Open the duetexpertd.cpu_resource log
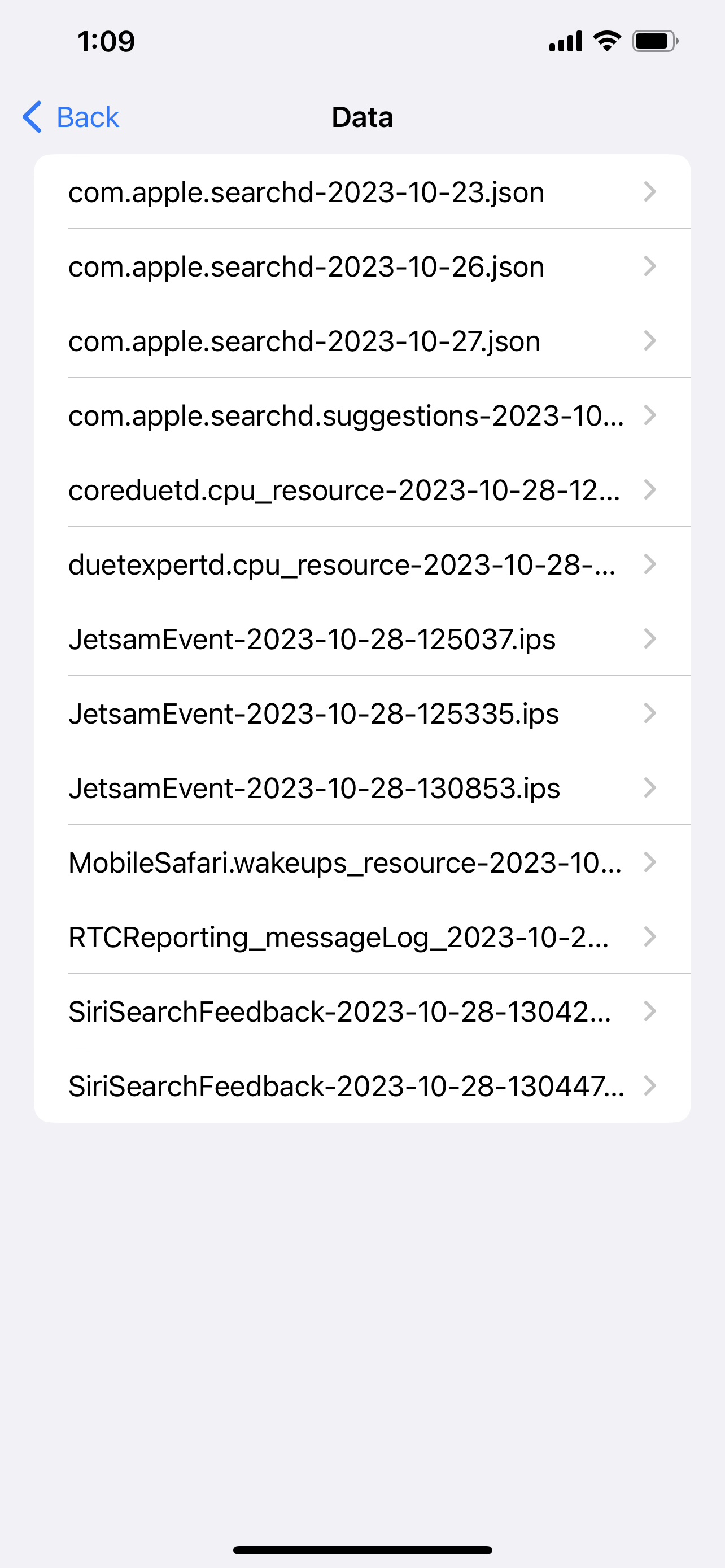Screen dimensions: 725x1568 coord(362,564)
